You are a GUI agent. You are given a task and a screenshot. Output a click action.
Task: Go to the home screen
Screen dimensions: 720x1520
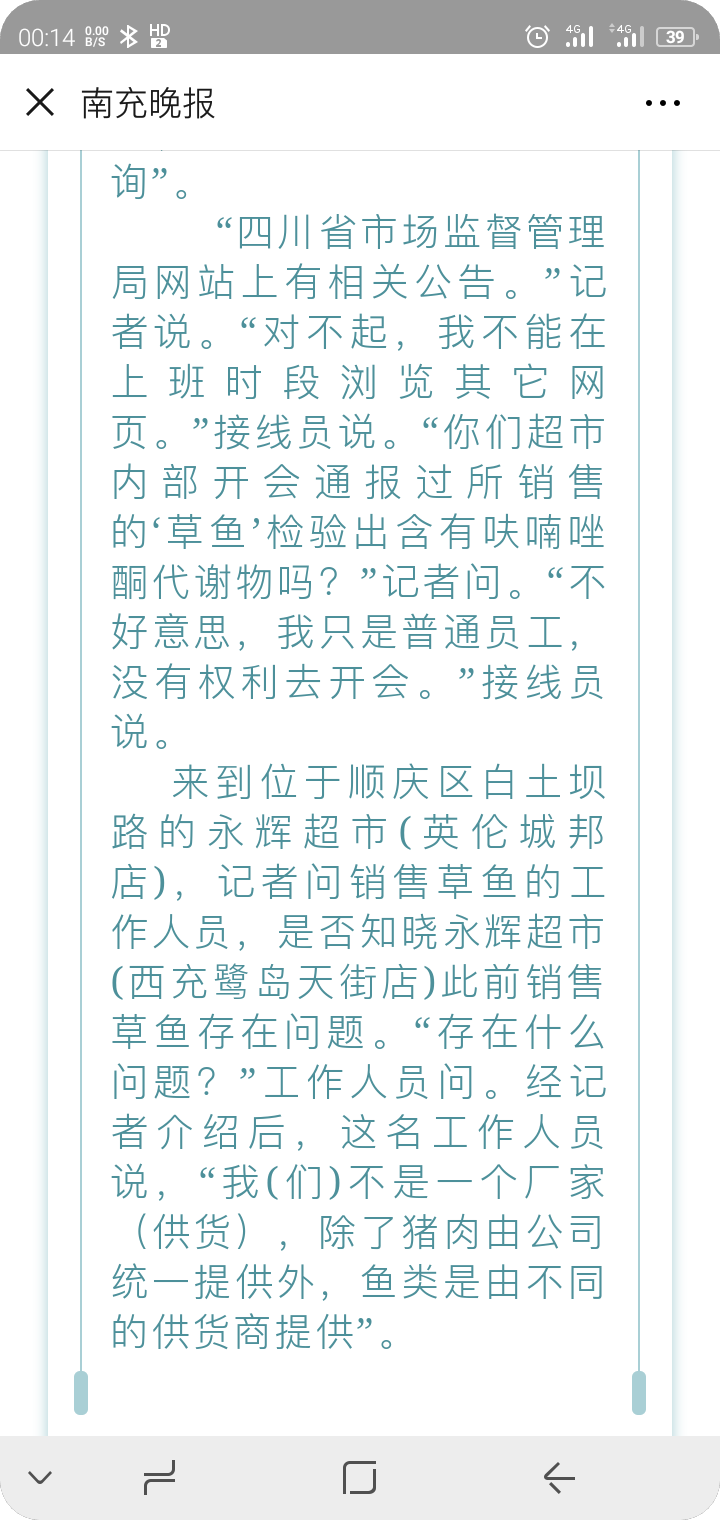click(359, 1477)
